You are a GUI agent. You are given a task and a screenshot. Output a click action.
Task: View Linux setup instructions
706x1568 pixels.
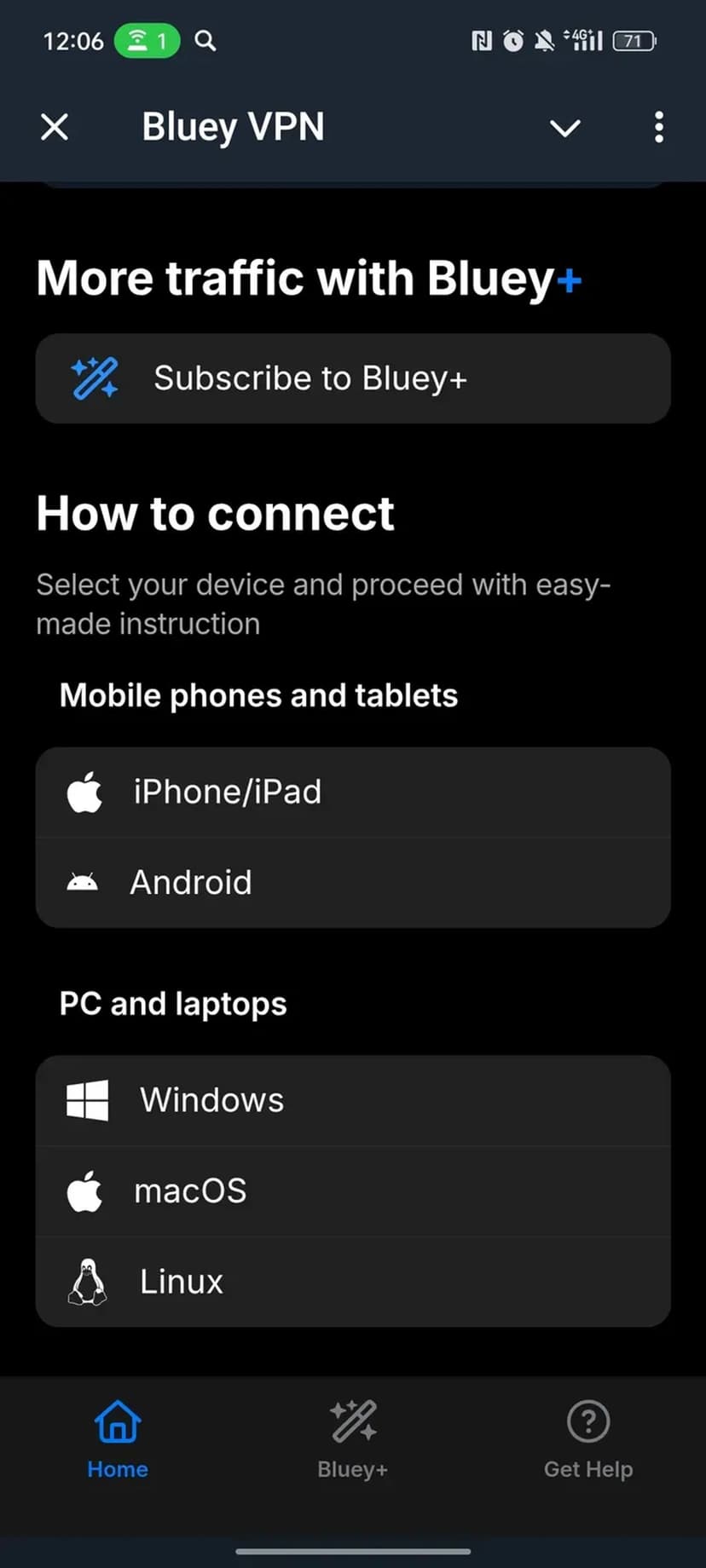point(353,1282)
